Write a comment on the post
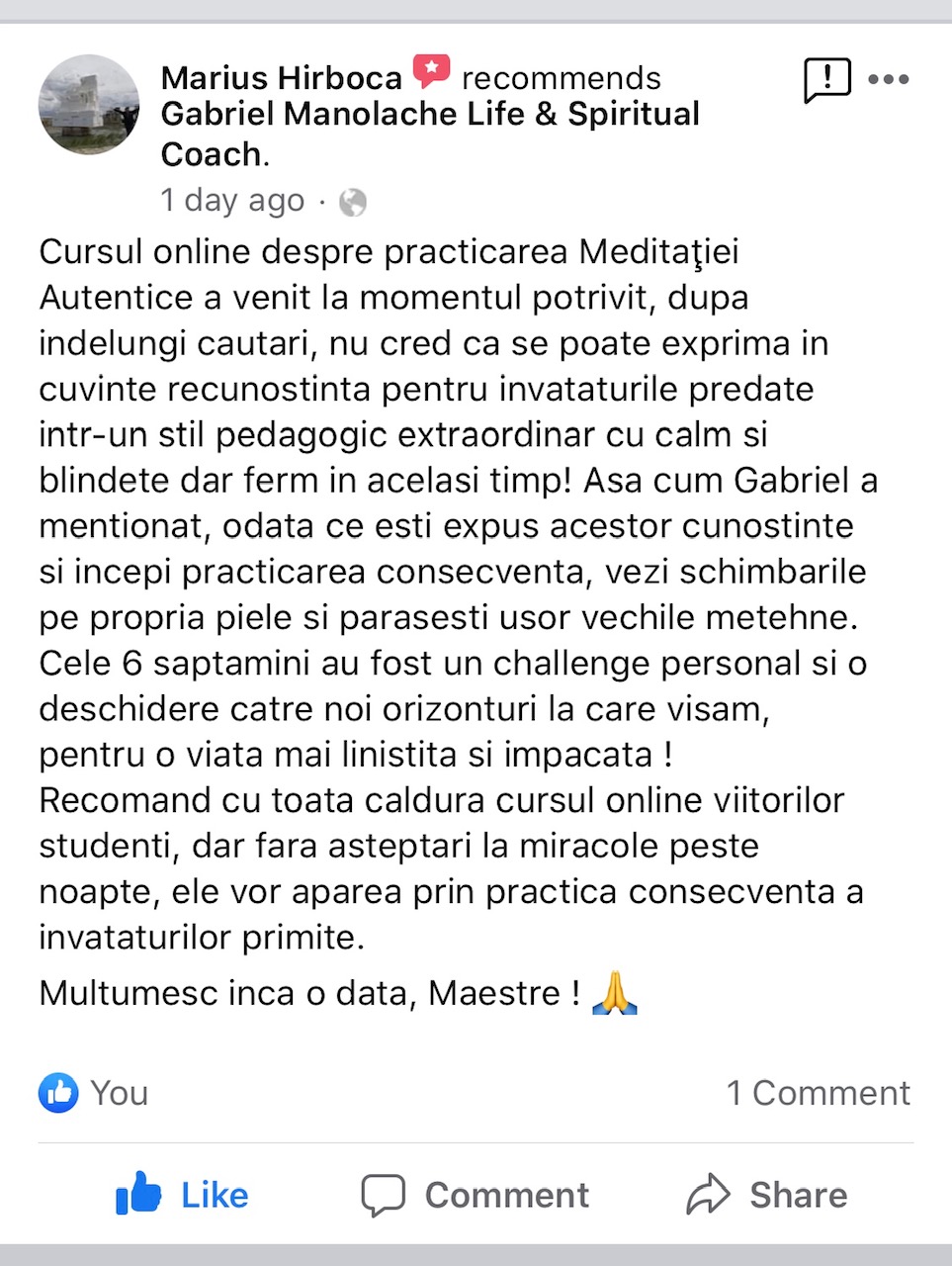Image resolution: width=952 pixels, height=1266 pixels. 476,1195
